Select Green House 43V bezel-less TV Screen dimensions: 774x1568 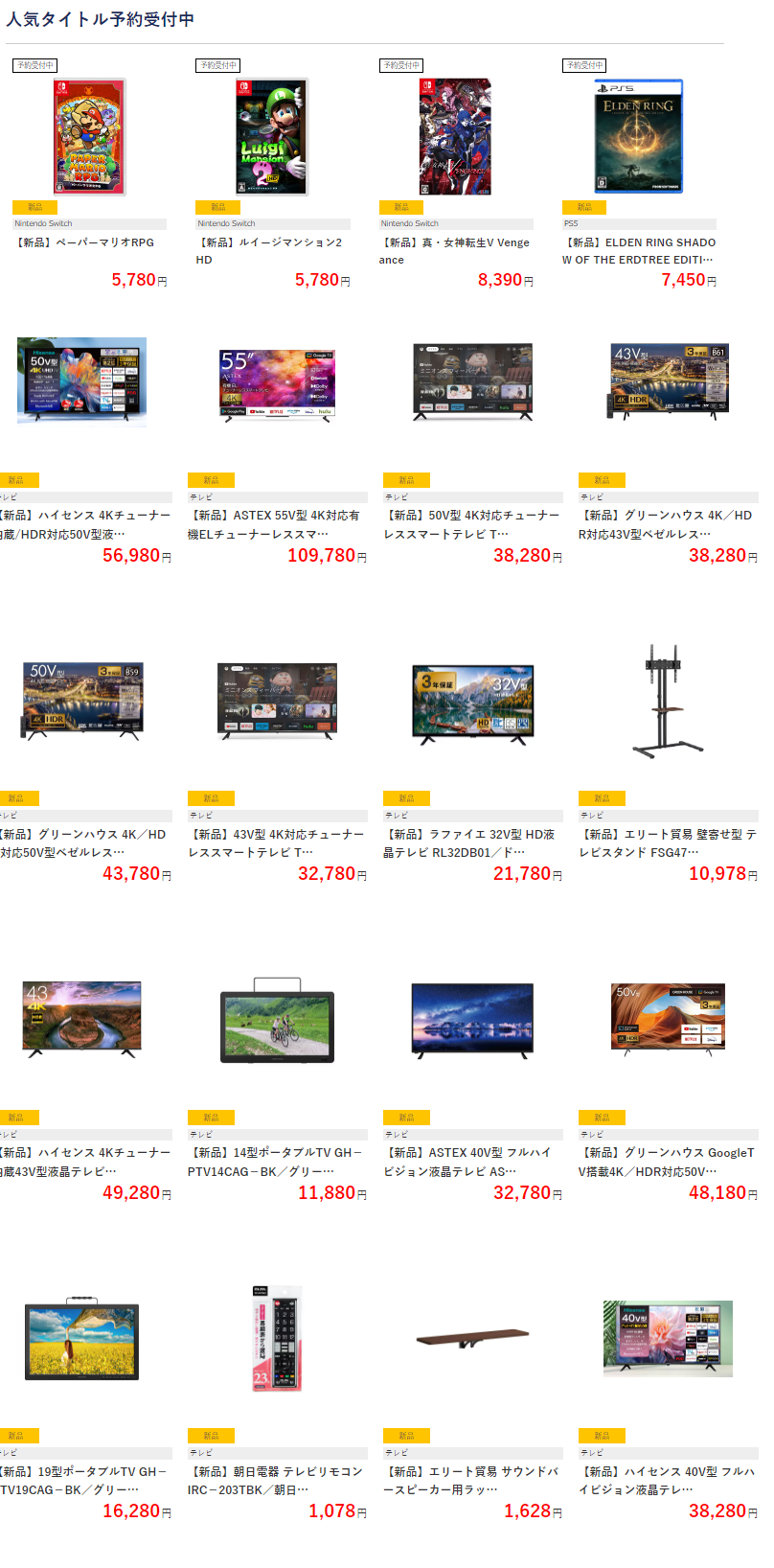671,380
